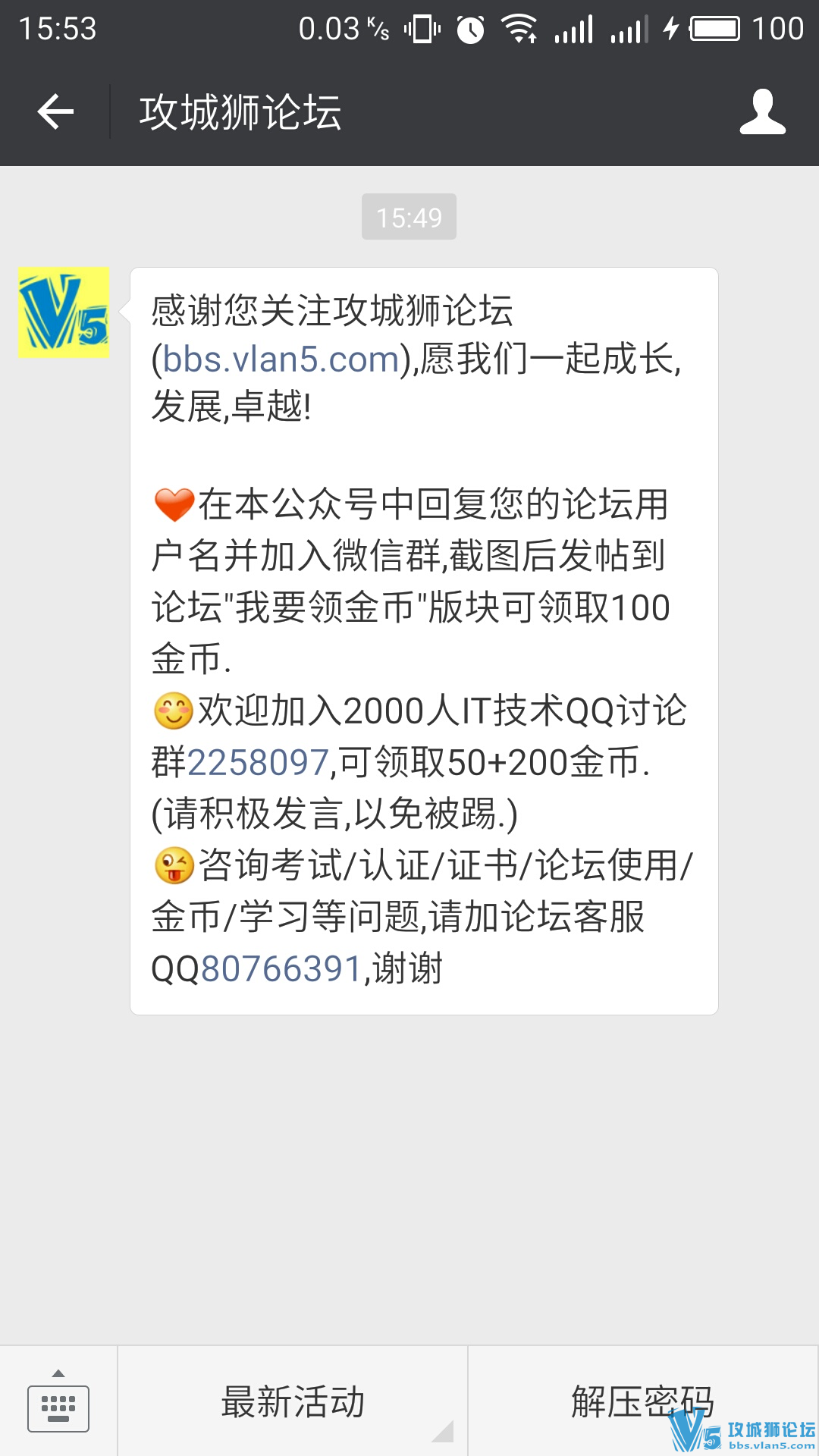Tap the customer service QQ number 80766391
Screen dimensions: 819x1456
(x=281, y=969)
